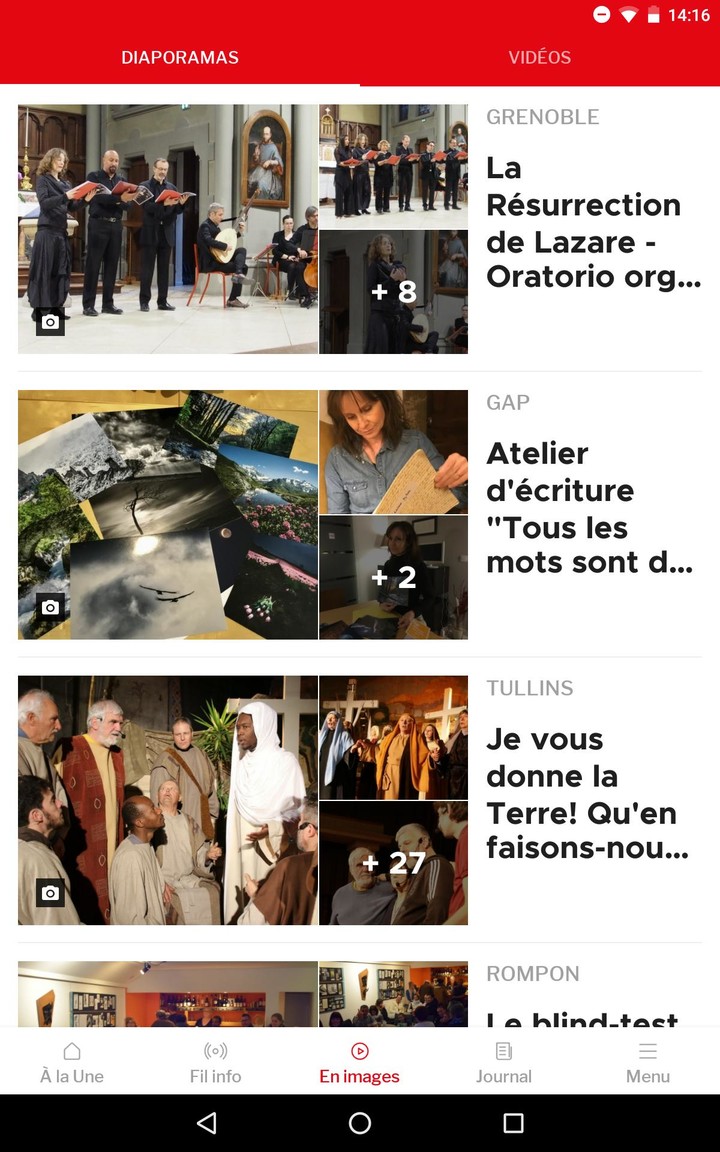Tap the + 2 overlay on Gap photos

click(x=393, y=577)
